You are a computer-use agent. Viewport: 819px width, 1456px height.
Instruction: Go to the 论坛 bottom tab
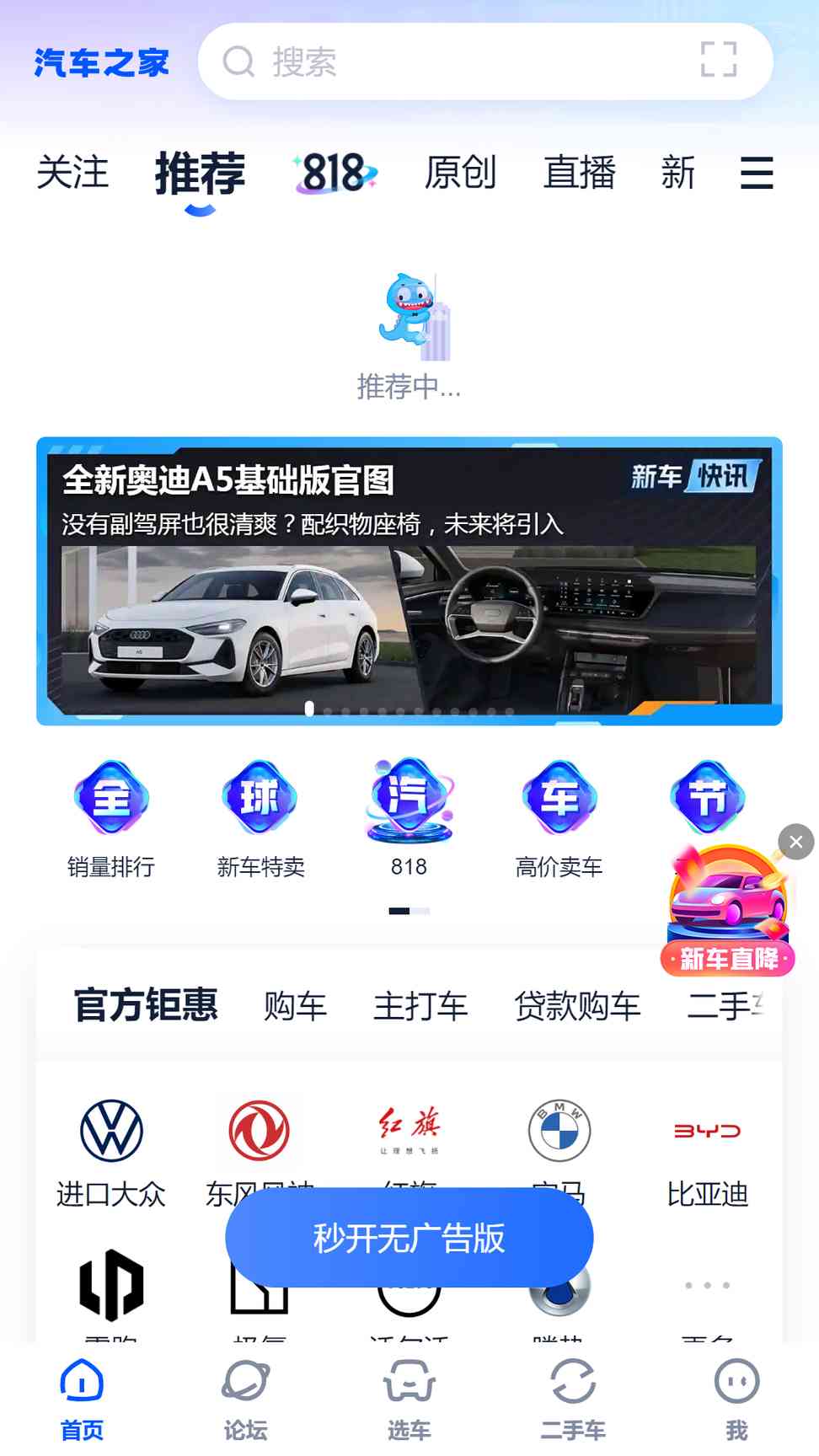[245, 1399]
